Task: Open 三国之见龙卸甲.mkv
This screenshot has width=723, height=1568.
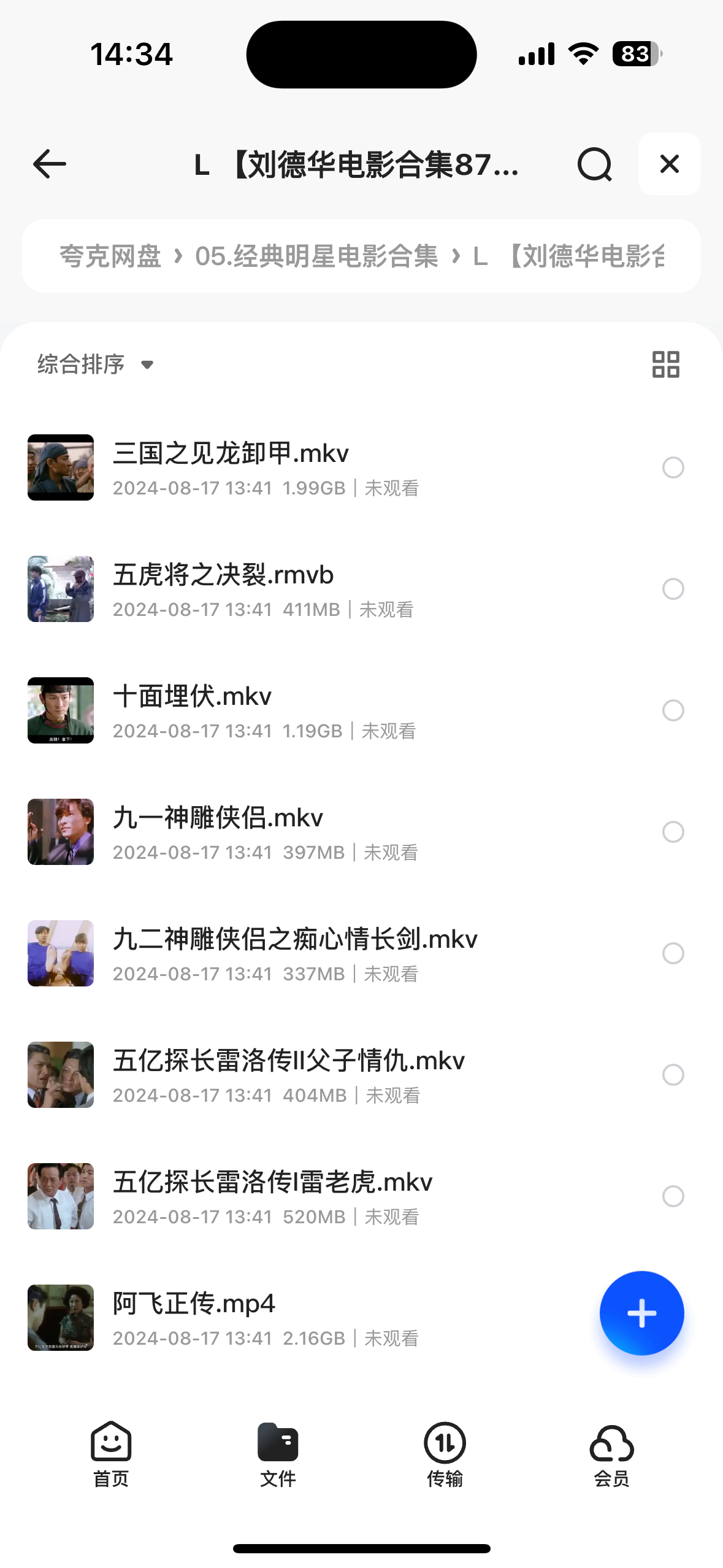Action: click(231, 454)
